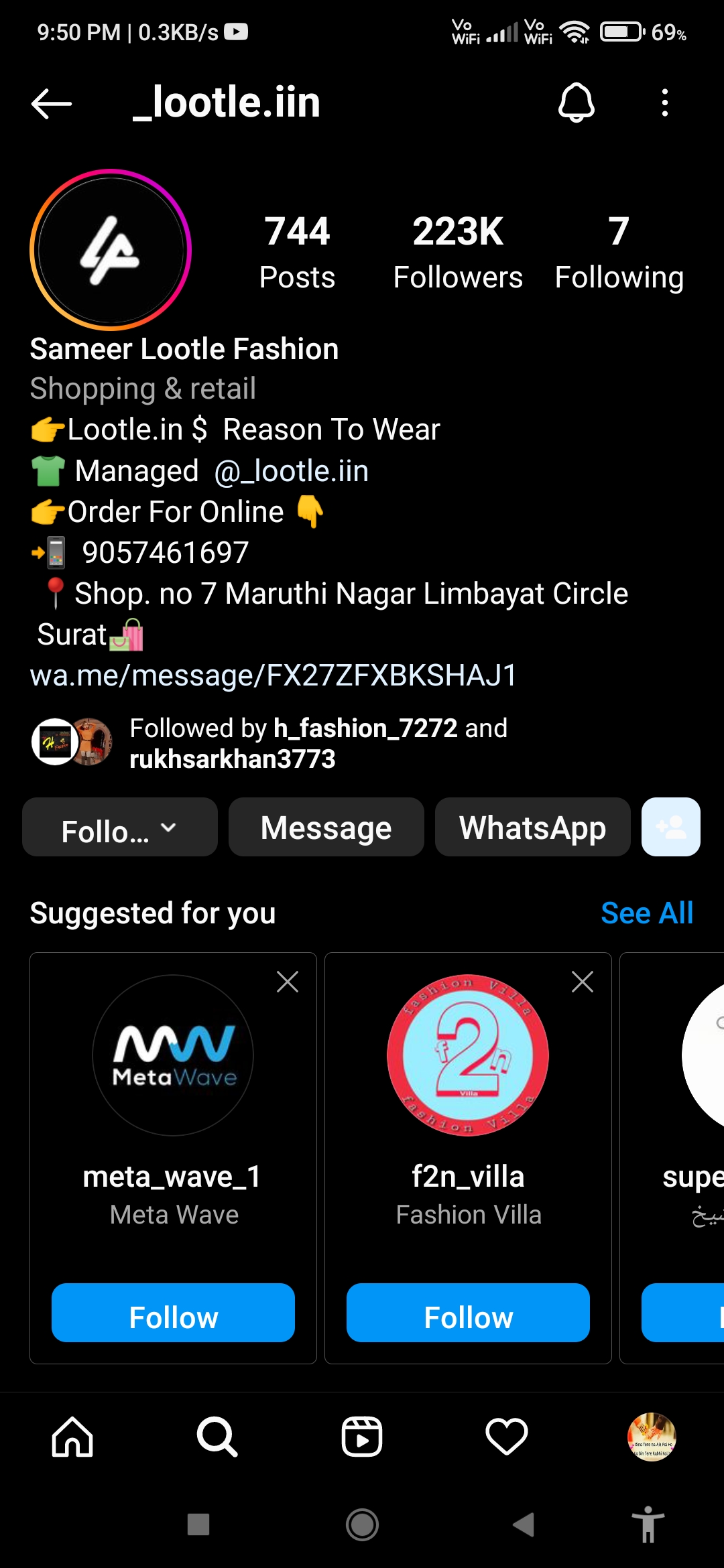Message Sameer Lootle Fashion
The height and width of the screenshot is (1568, 724).
[326, 828]
